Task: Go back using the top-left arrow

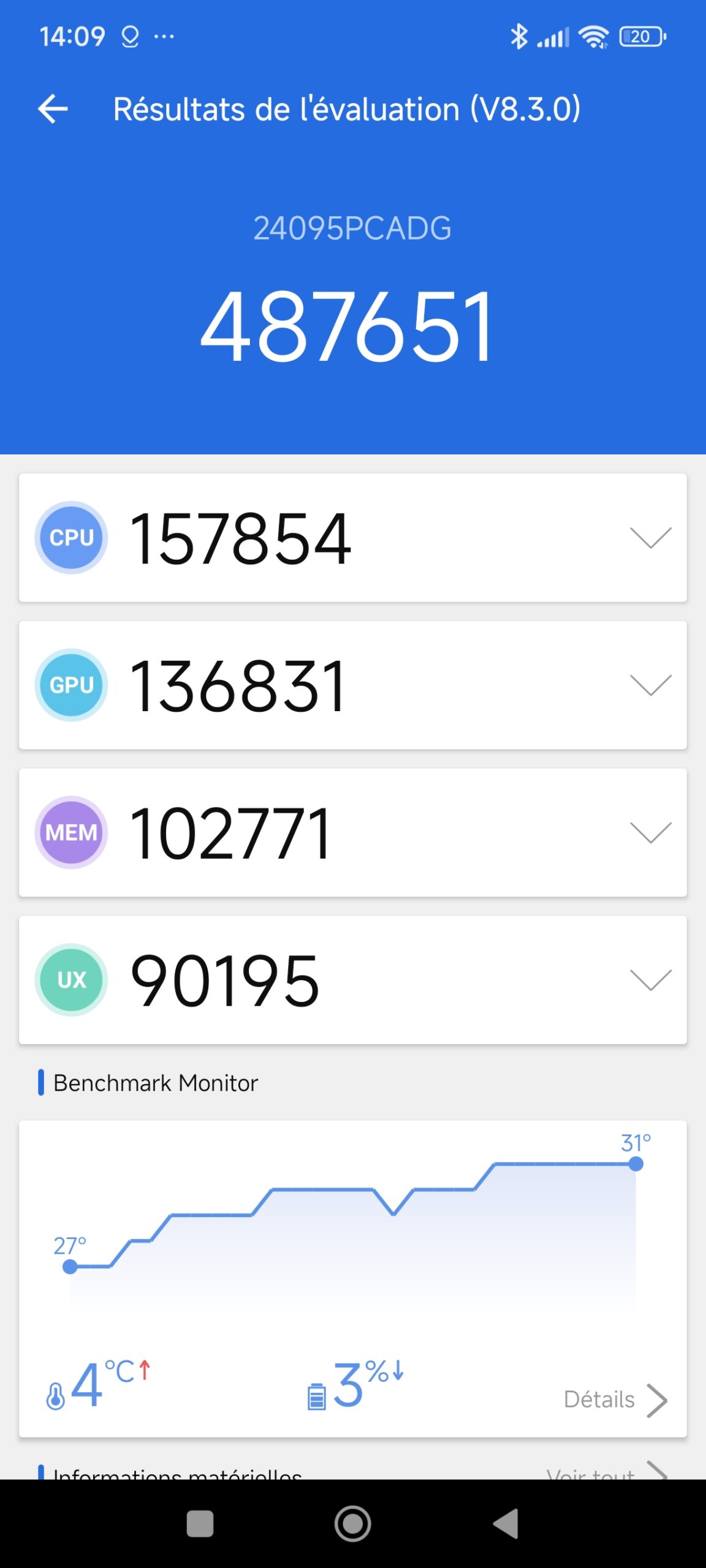Action: pos(53,109)
